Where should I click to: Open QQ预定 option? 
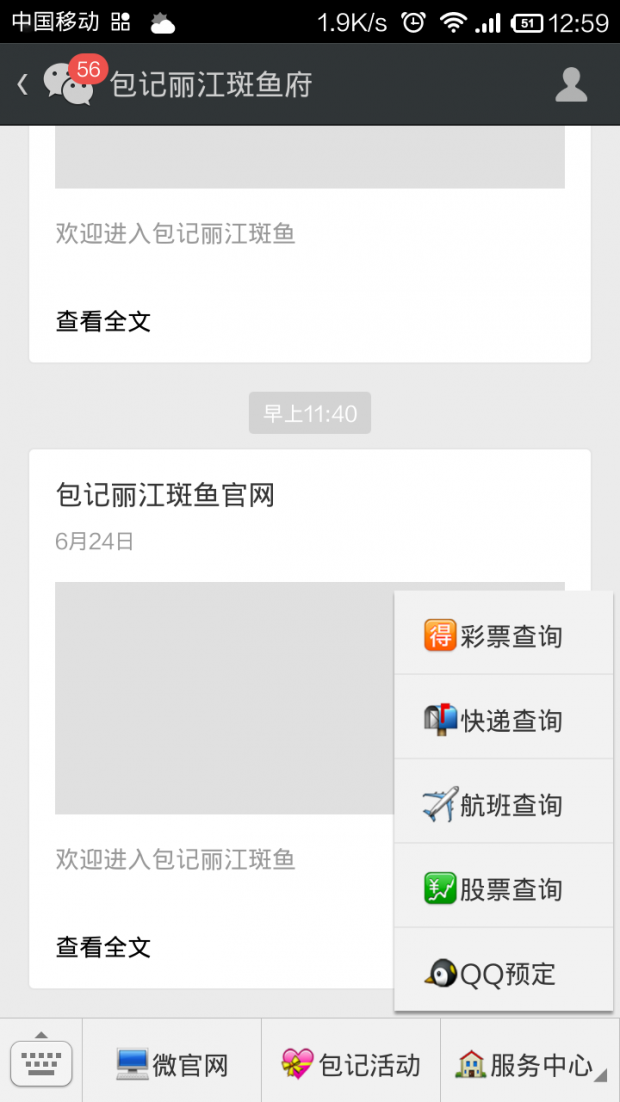coord(504,972)
